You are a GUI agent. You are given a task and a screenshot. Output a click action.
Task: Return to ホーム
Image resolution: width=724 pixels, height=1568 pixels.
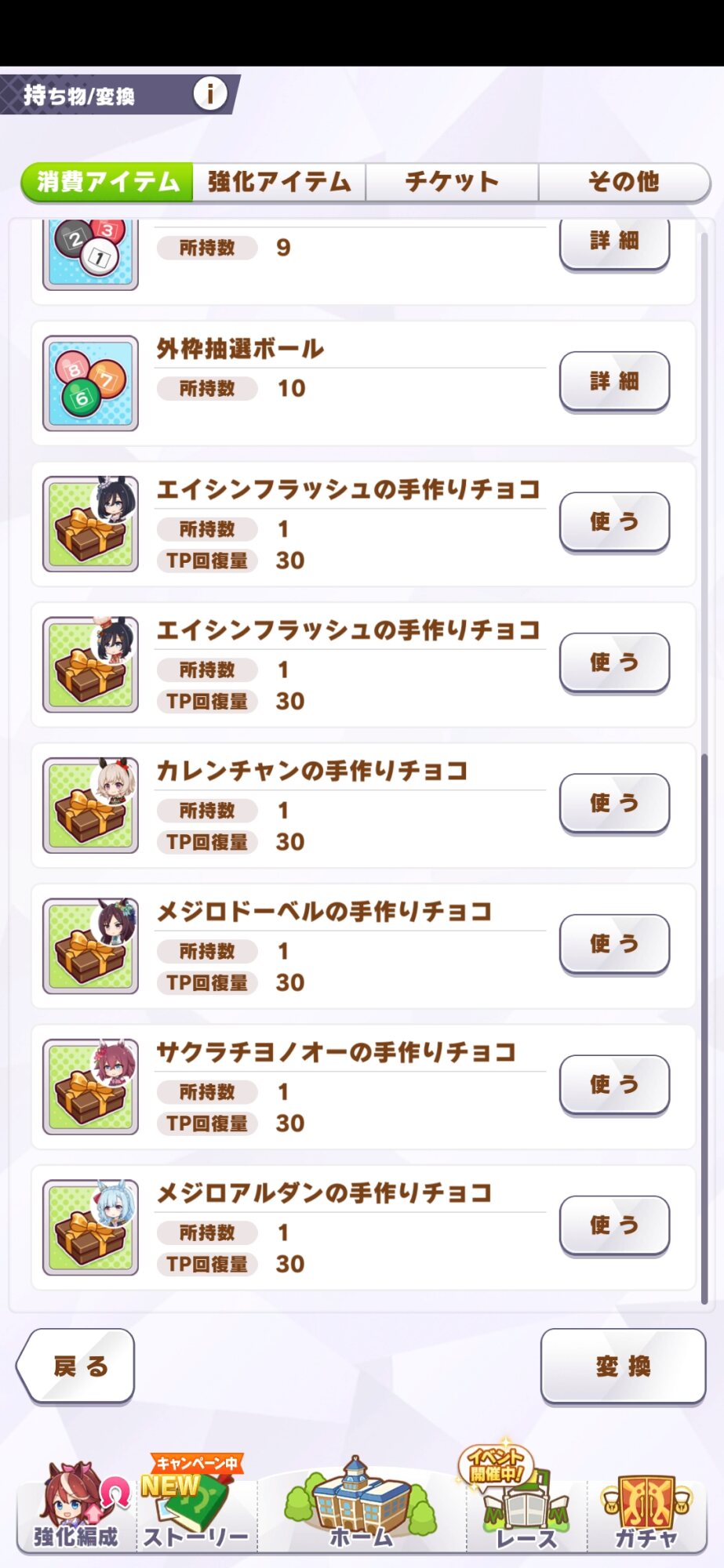click(x=361, y=1504)
